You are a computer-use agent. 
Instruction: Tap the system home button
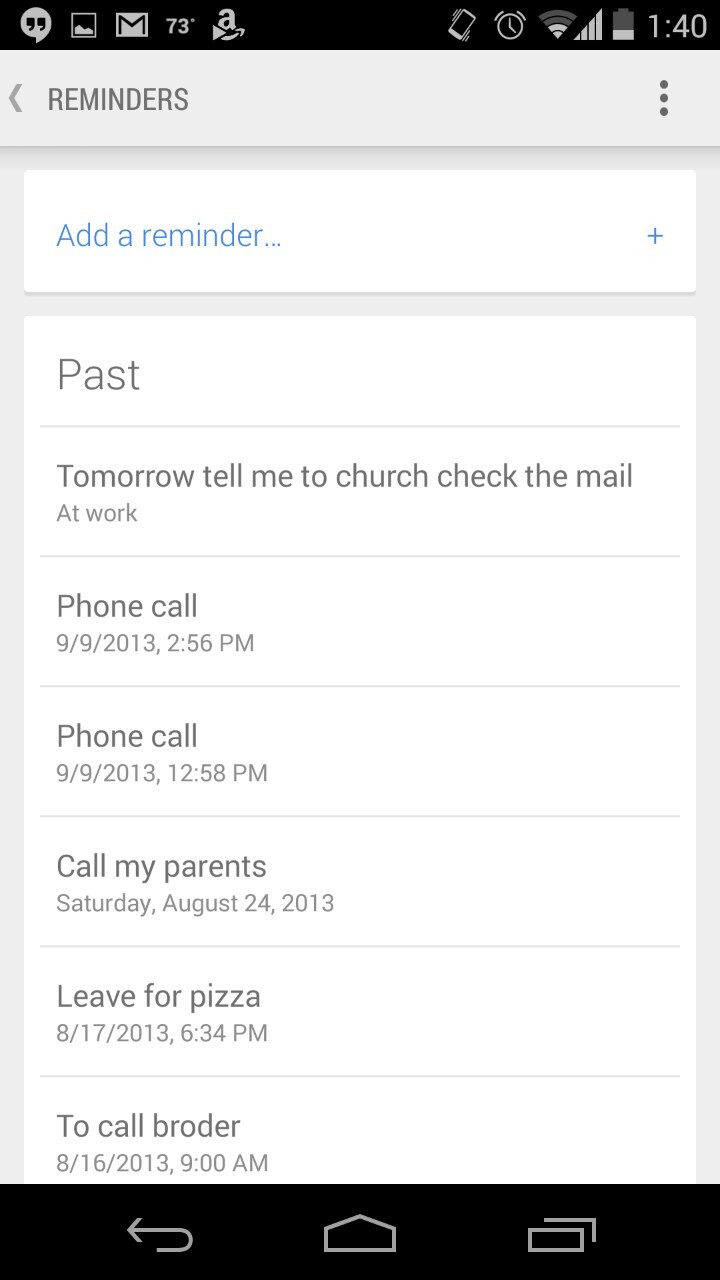(x=360, y=1234)
